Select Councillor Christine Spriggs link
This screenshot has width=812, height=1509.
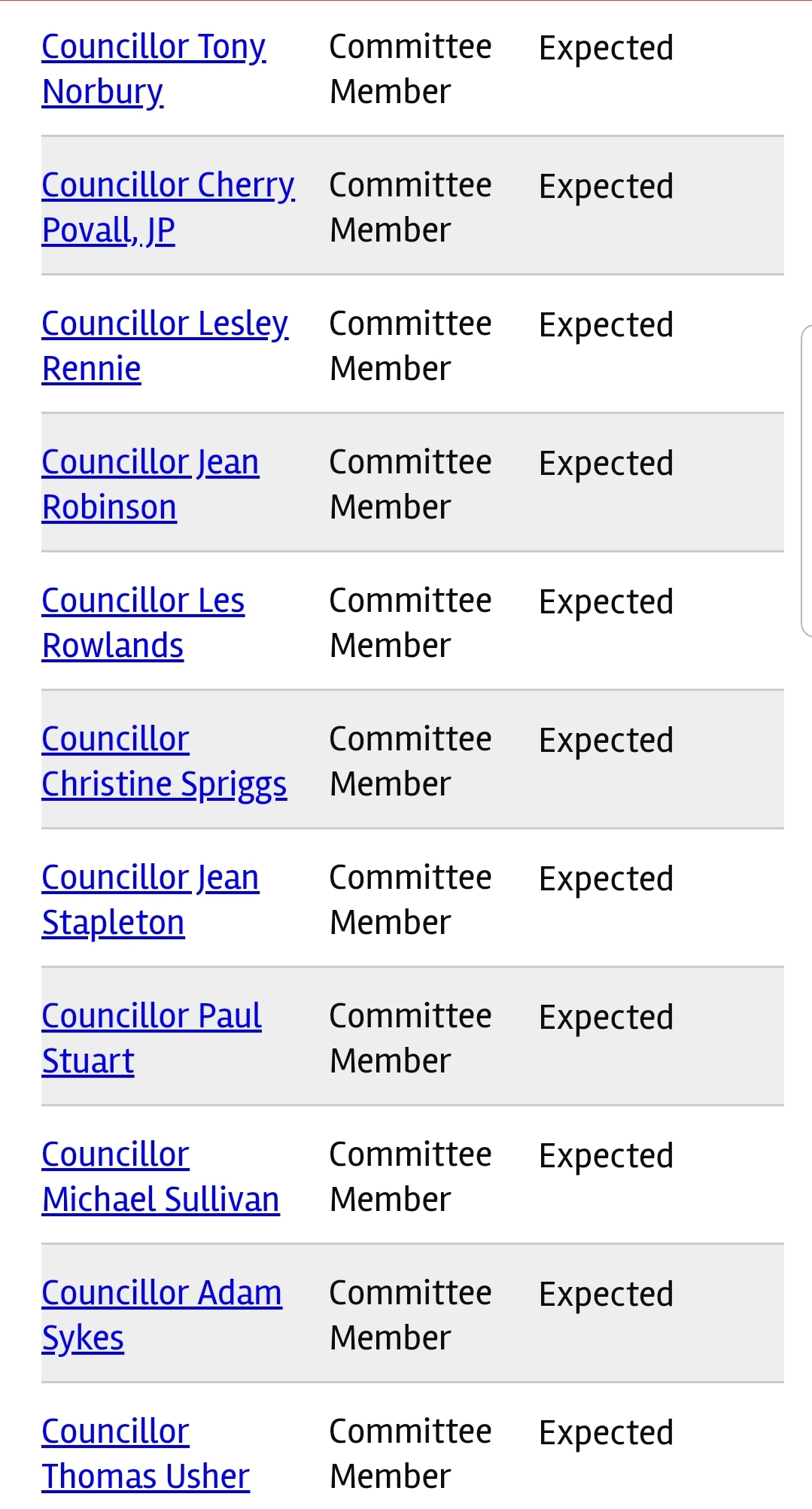164,785
